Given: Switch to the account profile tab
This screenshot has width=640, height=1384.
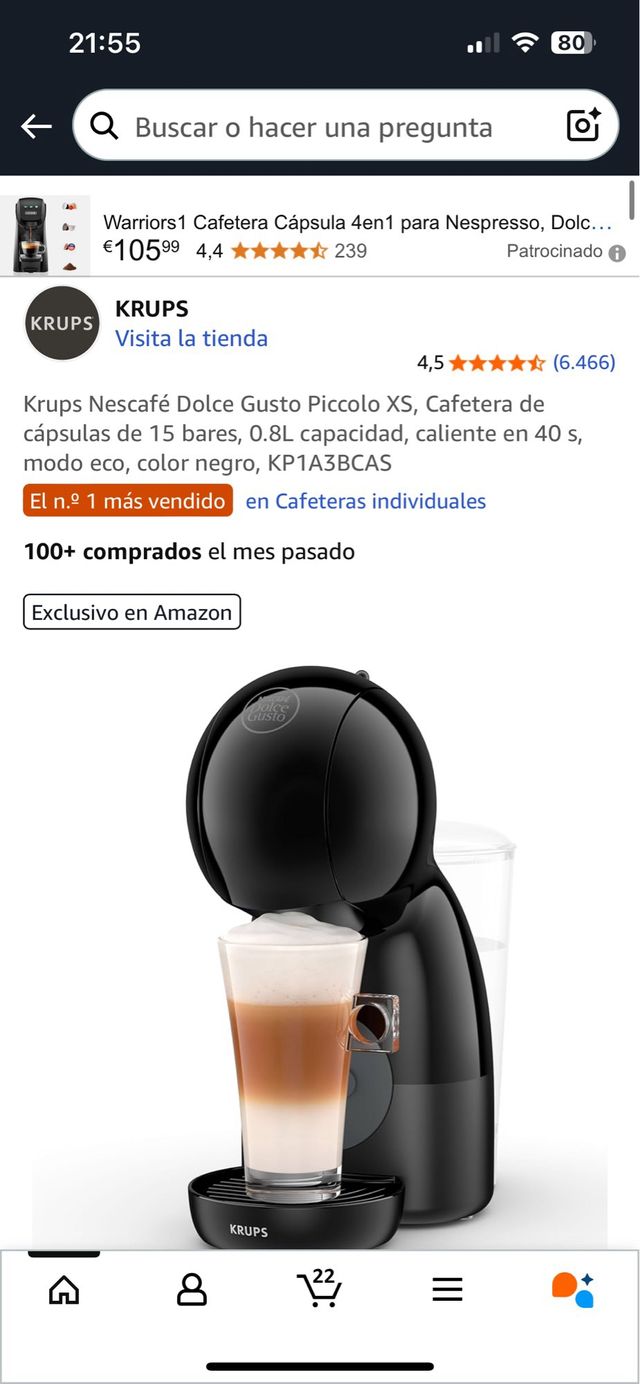Looking at the screenshot, I should point(191,1289).
